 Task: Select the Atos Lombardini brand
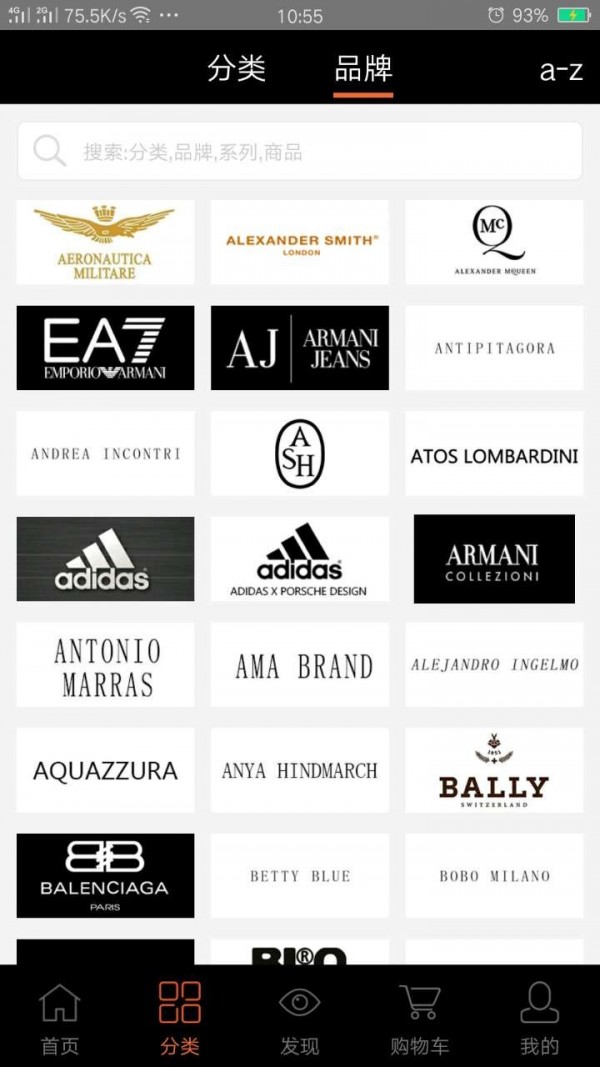[494, 454]
